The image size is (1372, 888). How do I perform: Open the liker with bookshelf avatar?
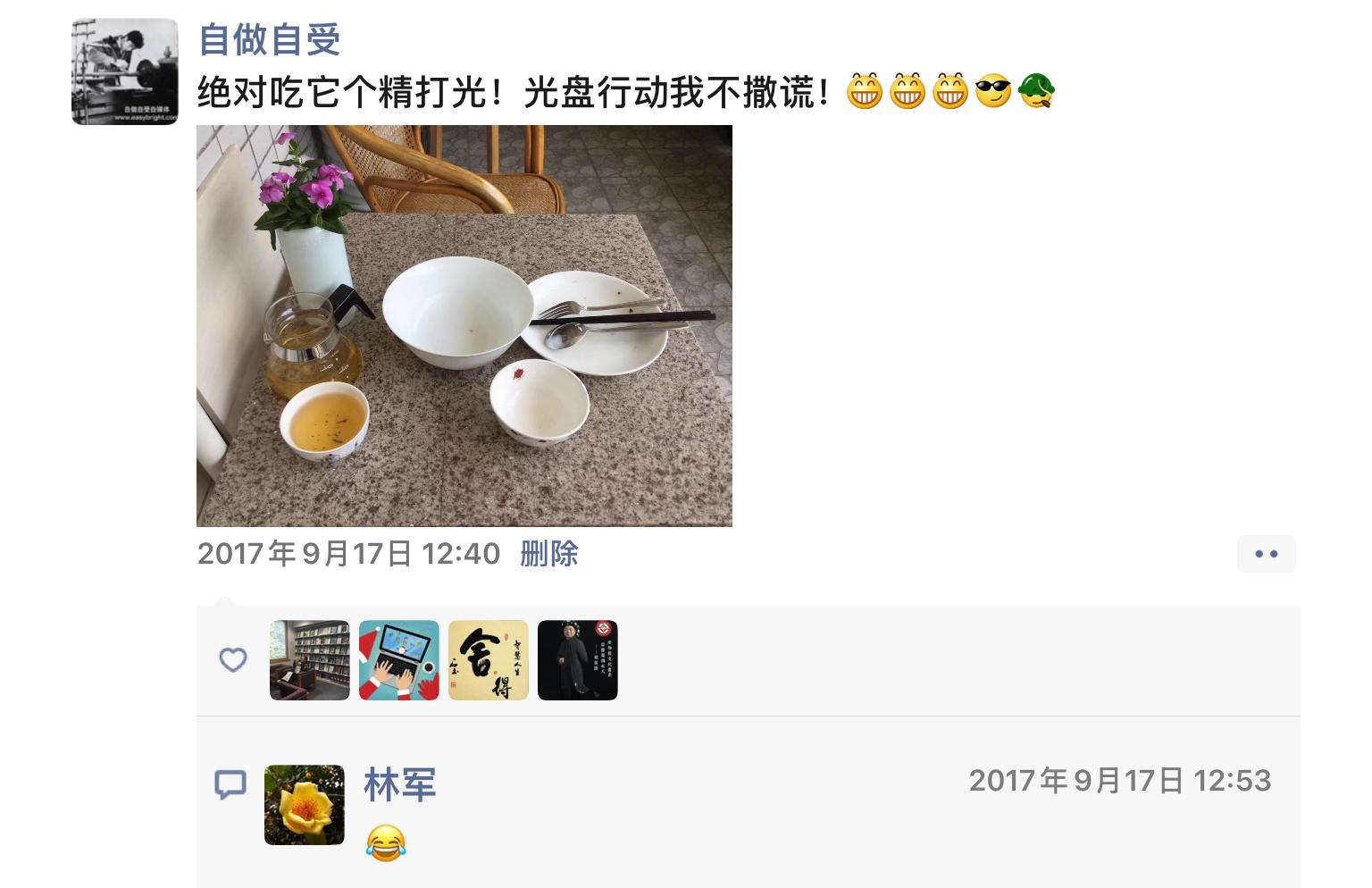click(x=310, y=660)
